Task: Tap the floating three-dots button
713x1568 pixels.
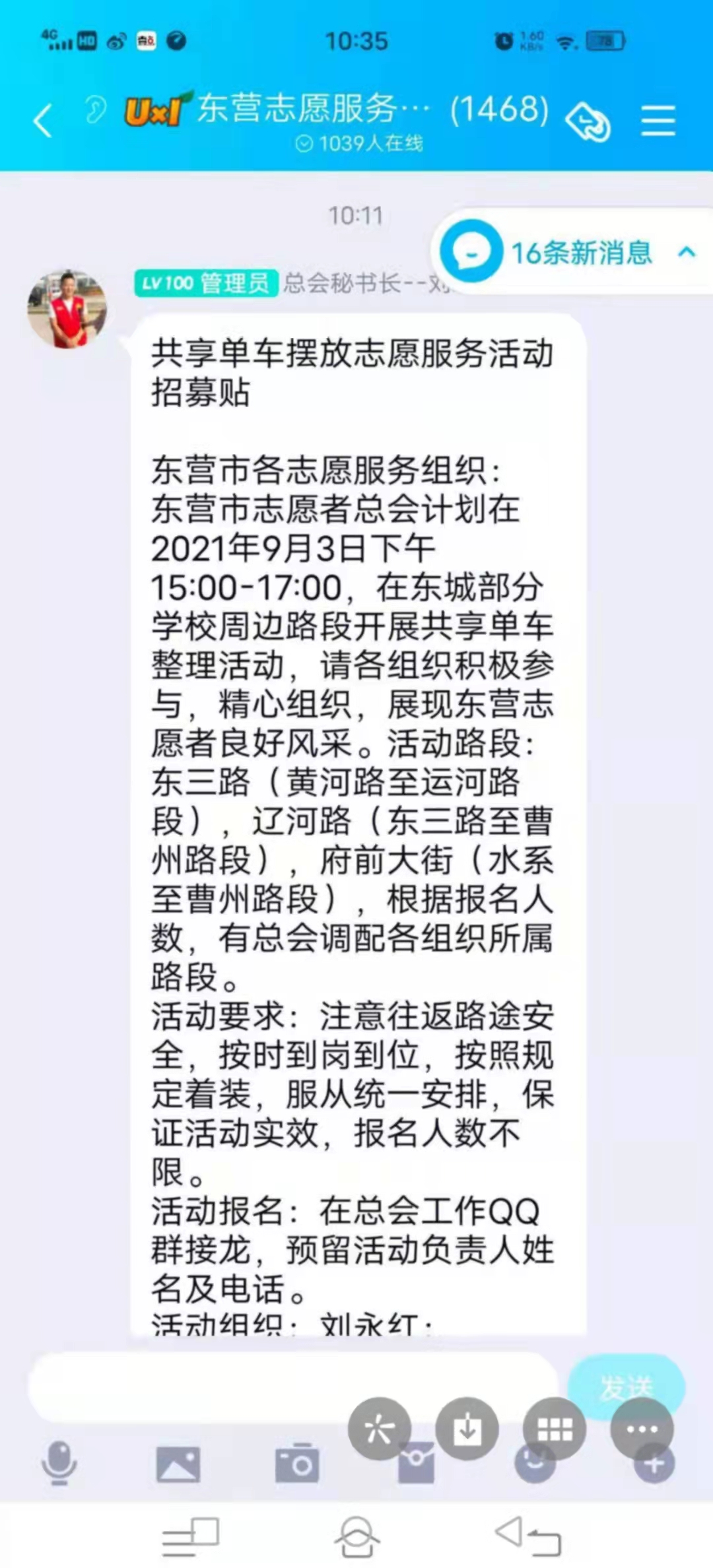Action: [642, 1429]
